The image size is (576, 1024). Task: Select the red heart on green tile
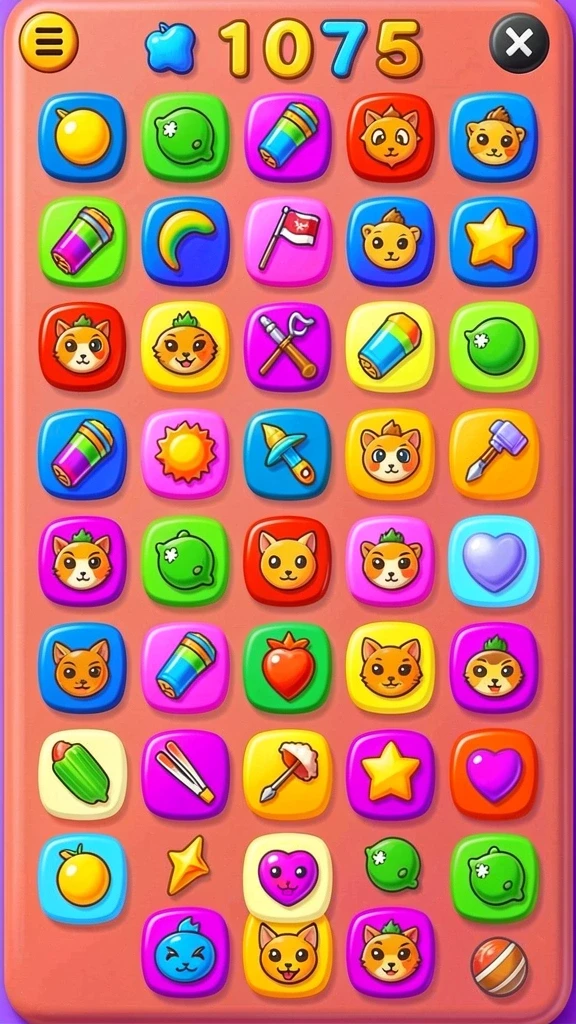(x=288, y=667)
